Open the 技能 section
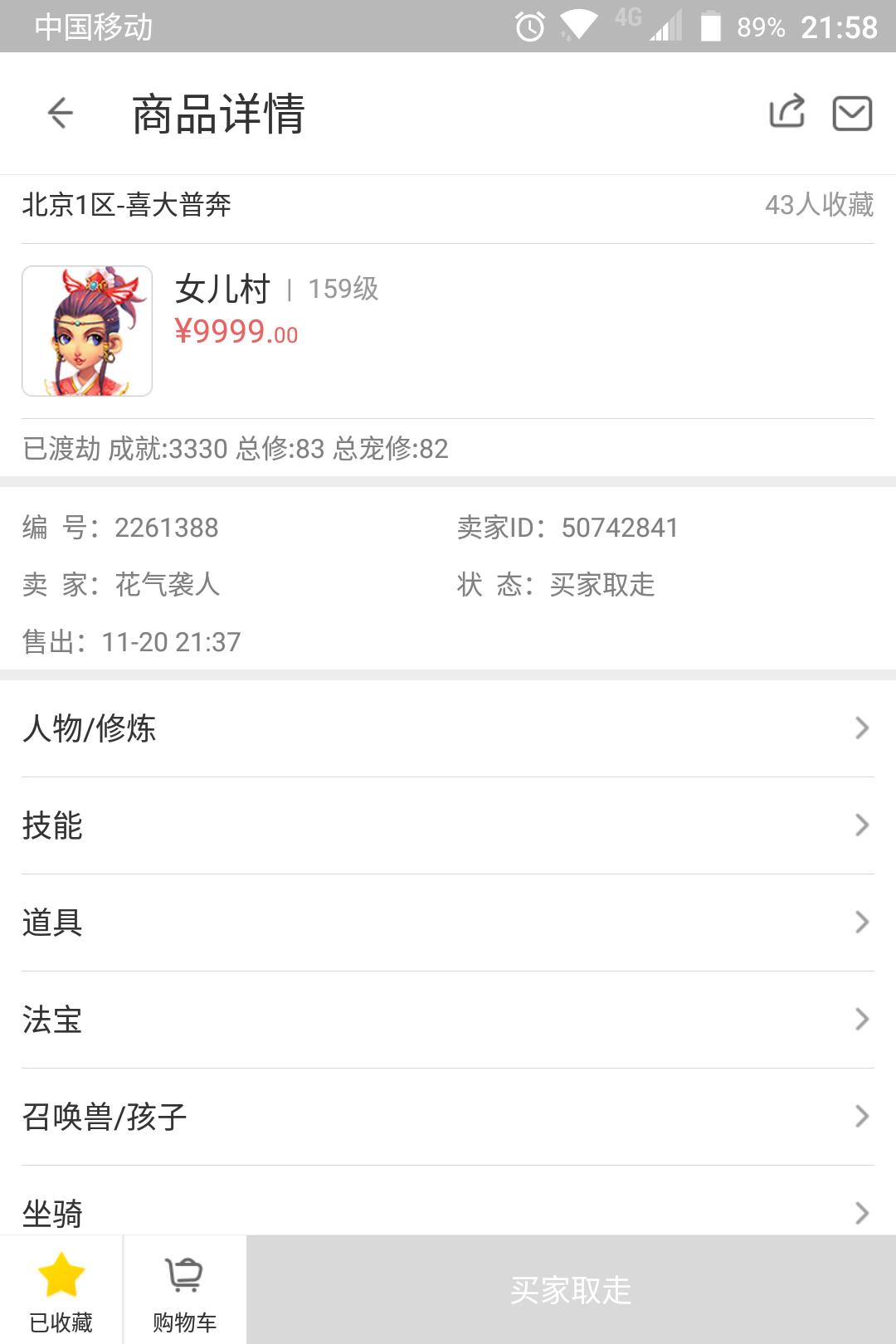The height and width of the screenshot is (1344, 896). click(x=448, y=825)
